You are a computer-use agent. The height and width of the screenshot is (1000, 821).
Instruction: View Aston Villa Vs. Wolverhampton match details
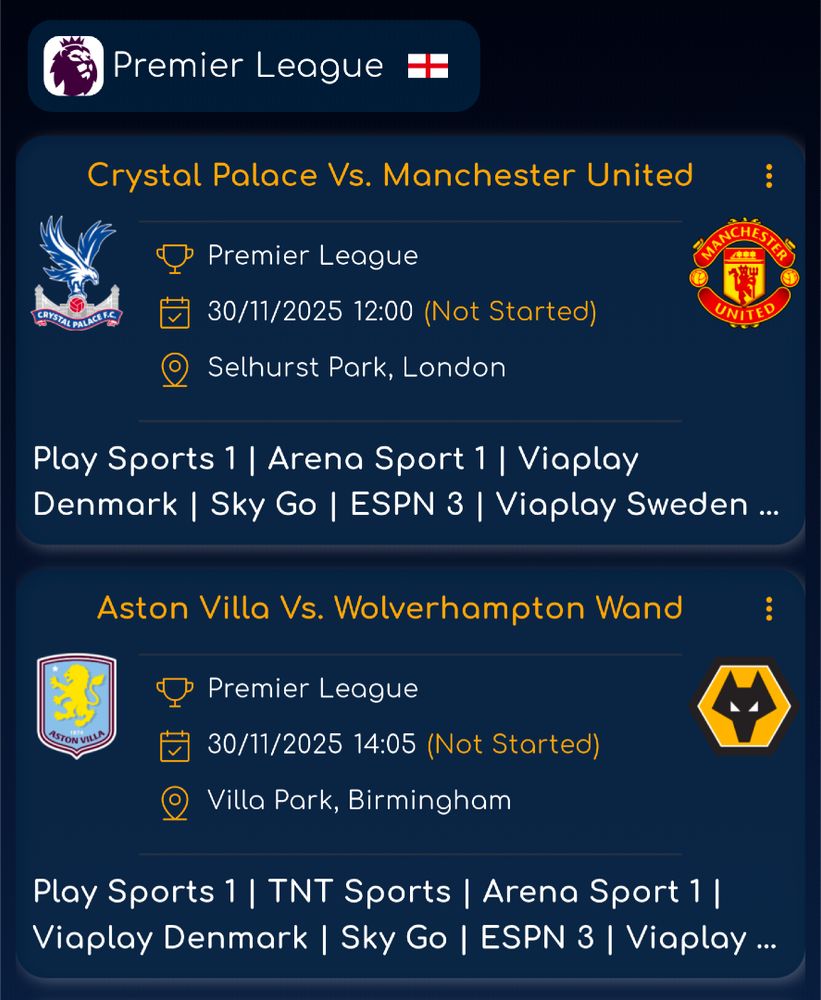pos(390,608)
